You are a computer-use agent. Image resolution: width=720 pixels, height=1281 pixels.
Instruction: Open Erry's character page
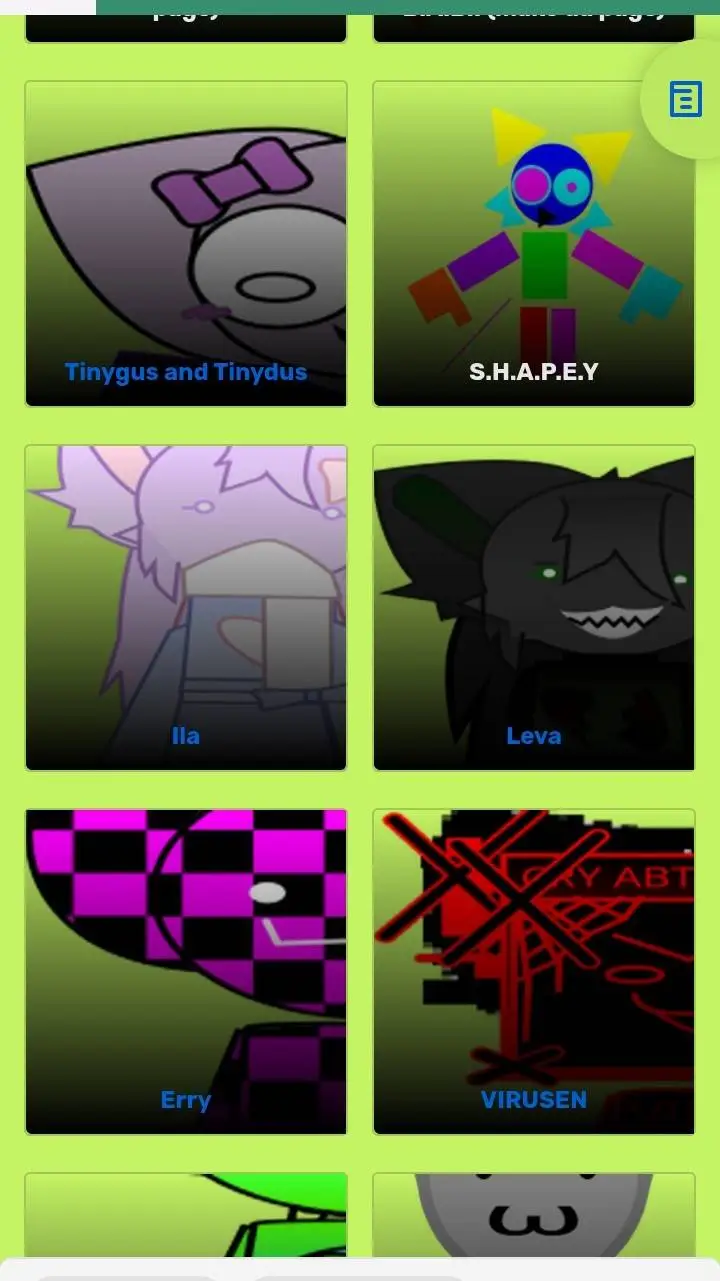pyautogui.click(x=186, y=1100)
